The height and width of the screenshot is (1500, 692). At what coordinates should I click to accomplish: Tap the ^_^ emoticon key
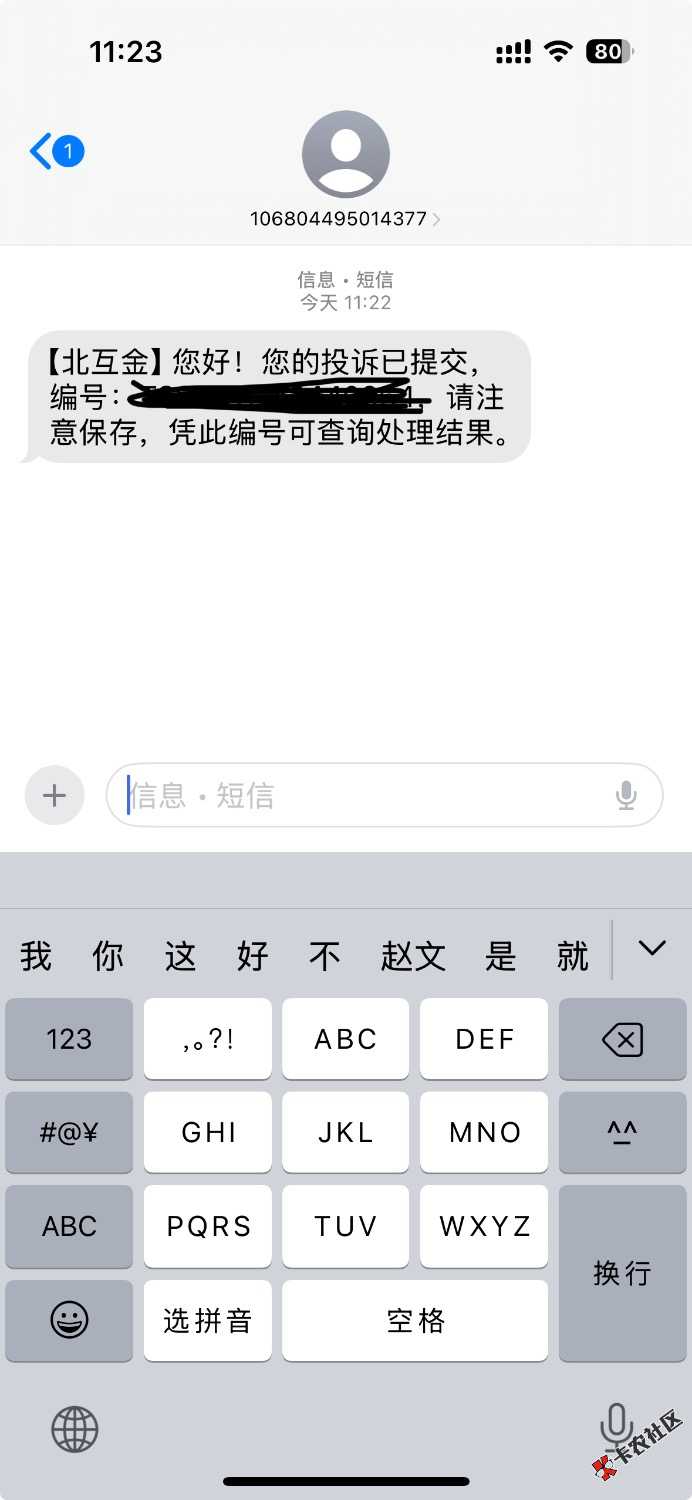tap(622, 1132)
